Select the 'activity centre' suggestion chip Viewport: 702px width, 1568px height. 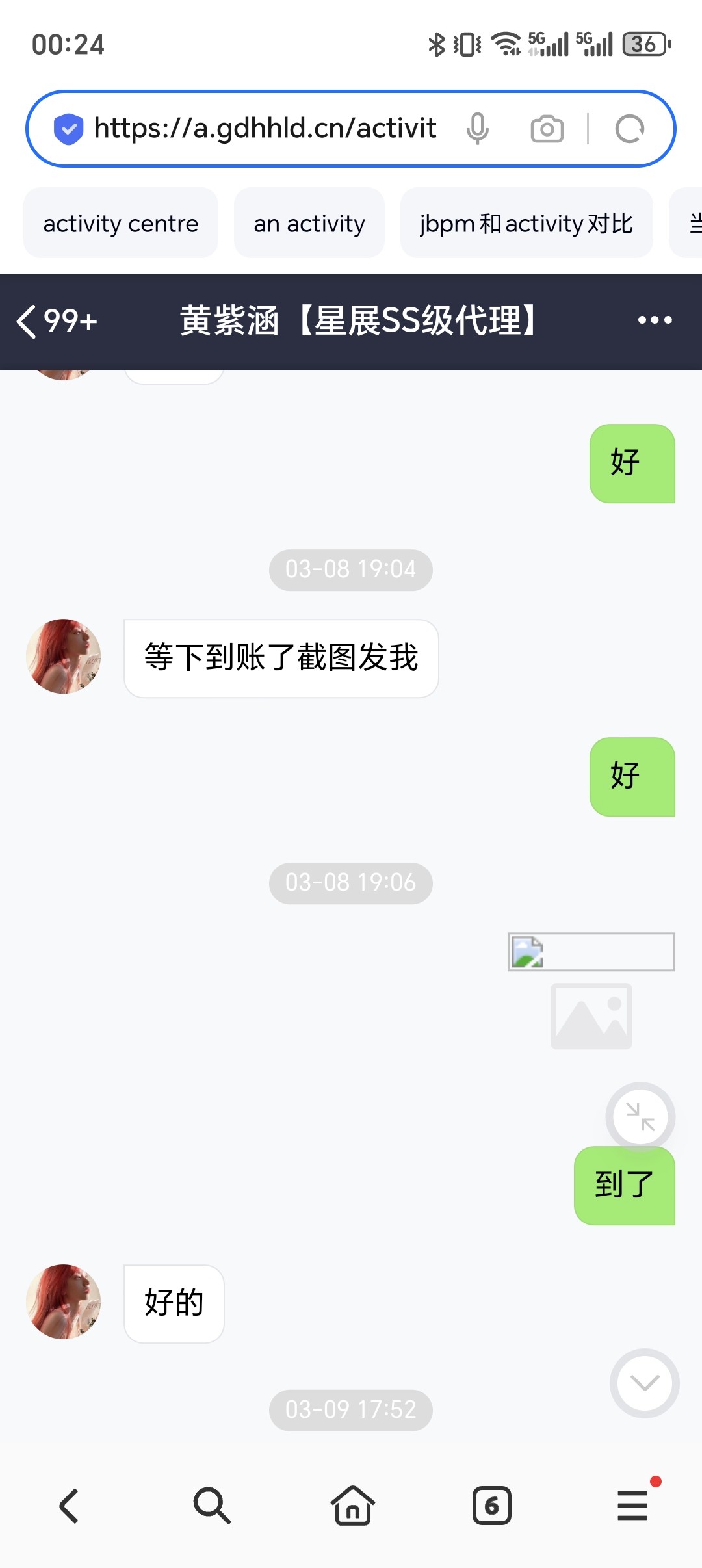(x=121, y=224)
